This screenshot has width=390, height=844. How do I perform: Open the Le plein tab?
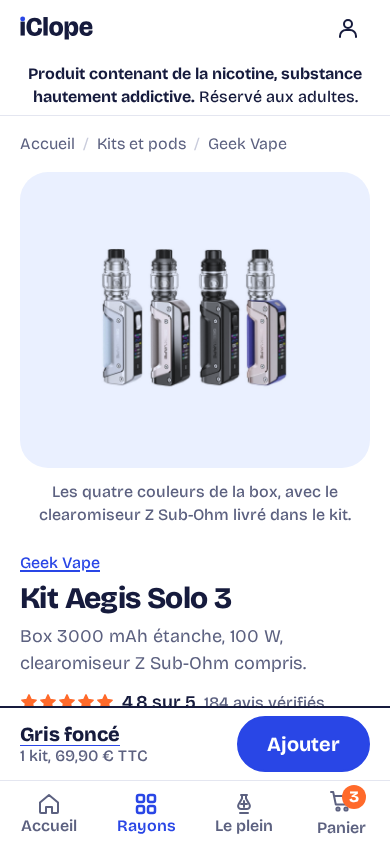[x=244, y=813]
